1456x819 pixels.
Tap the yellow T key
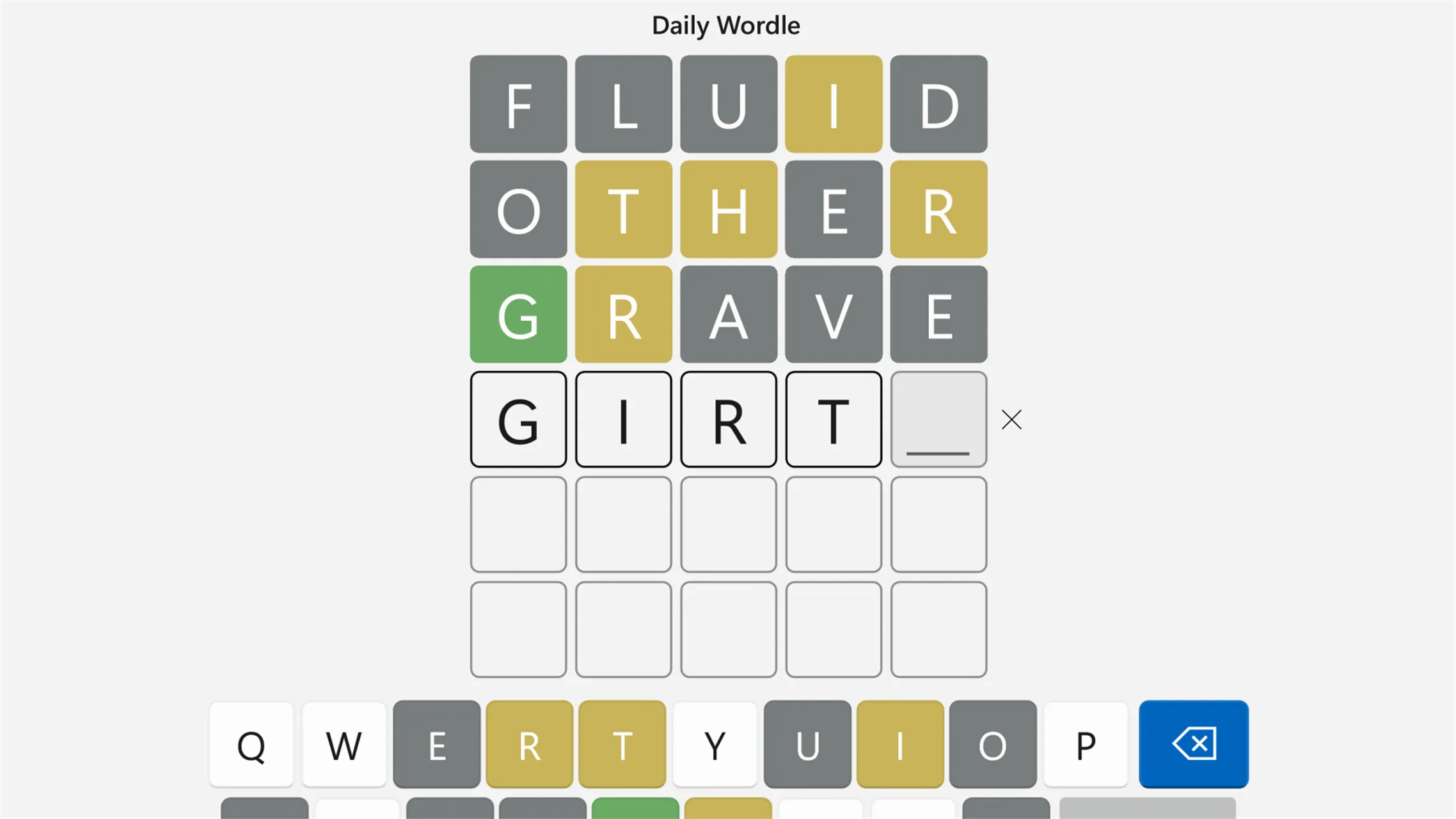coord(622,744)
